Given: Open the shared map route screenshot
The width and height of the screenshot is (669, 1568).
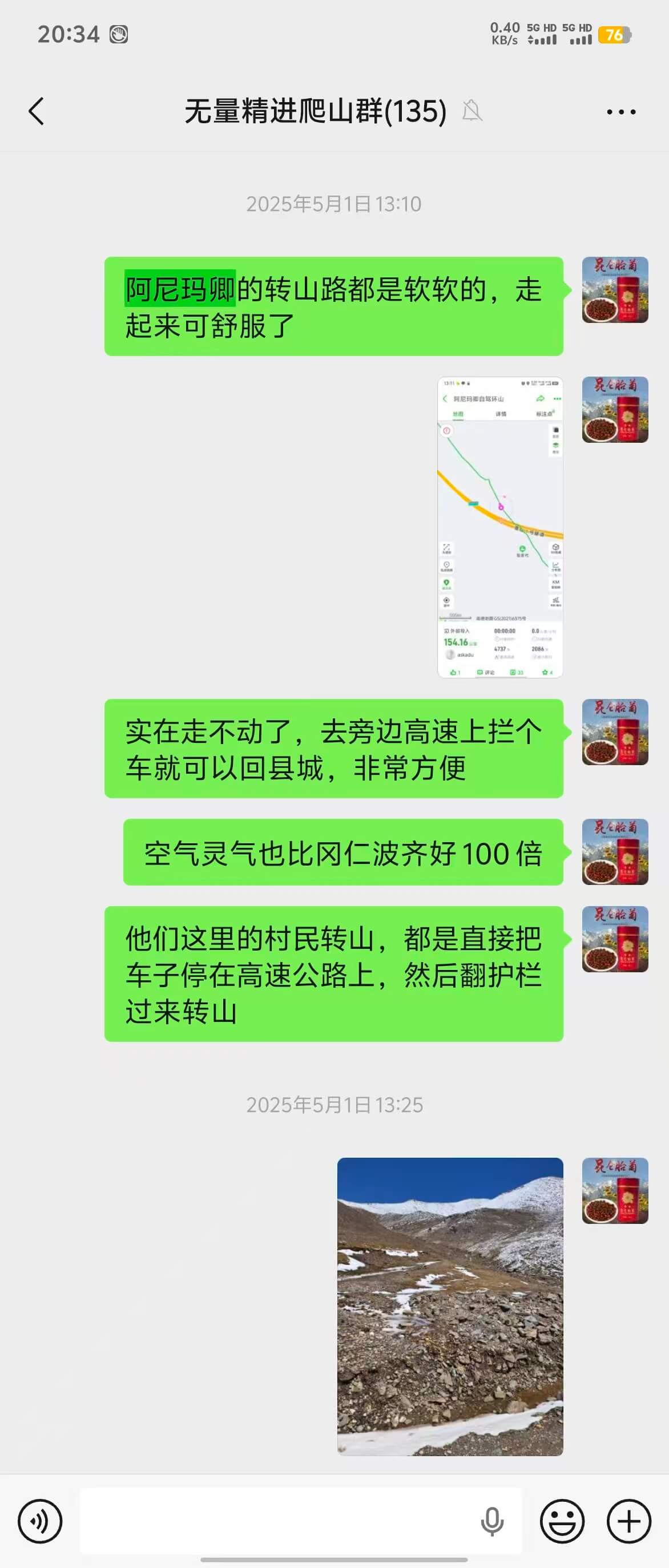Looking at the screenshot, I should point(500,527).
